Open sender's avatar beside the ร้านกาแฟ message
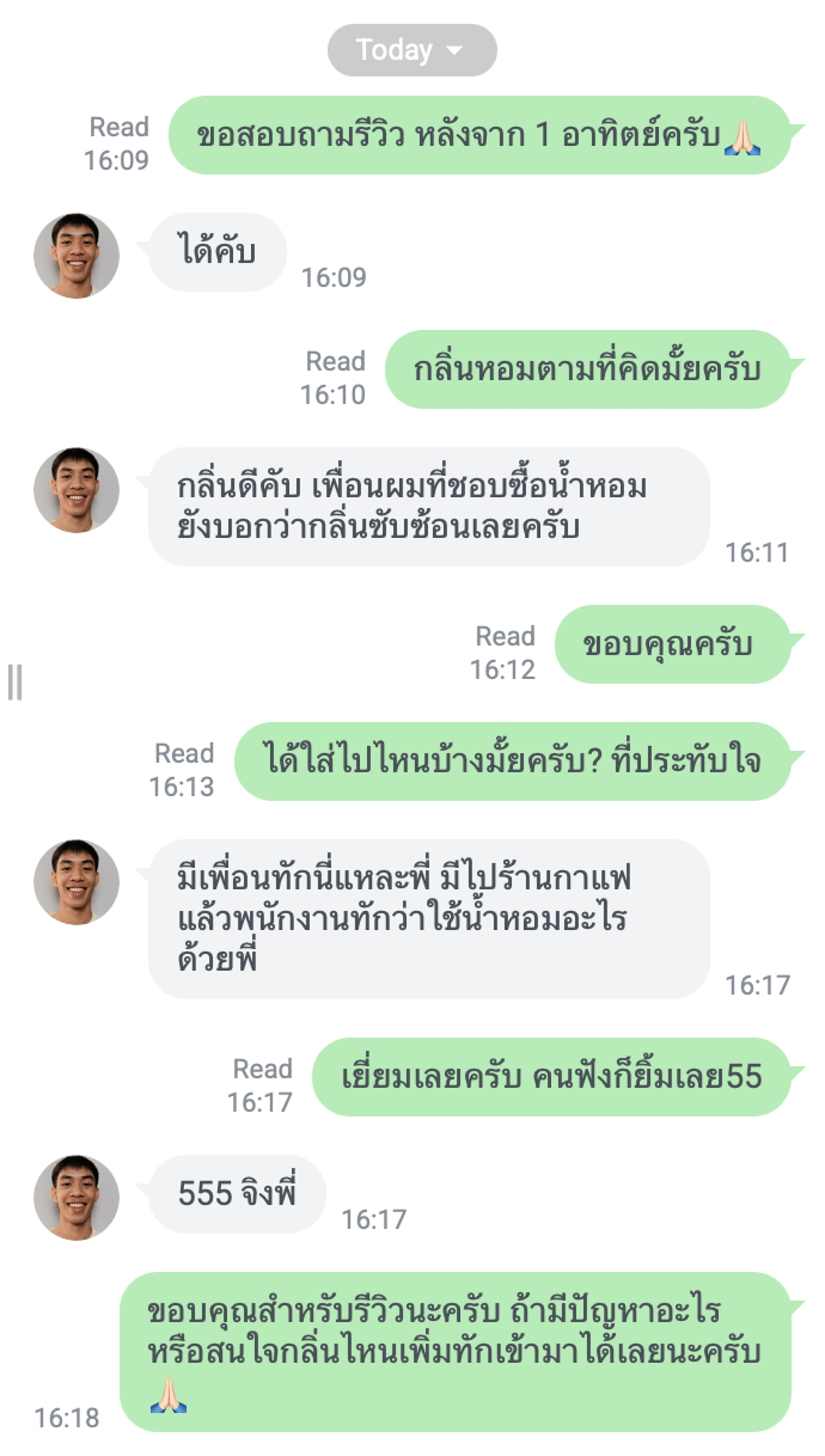Image resolution: width=825 pixels, height=1456 pixels. pyautogui.click(x=76, y=882)
